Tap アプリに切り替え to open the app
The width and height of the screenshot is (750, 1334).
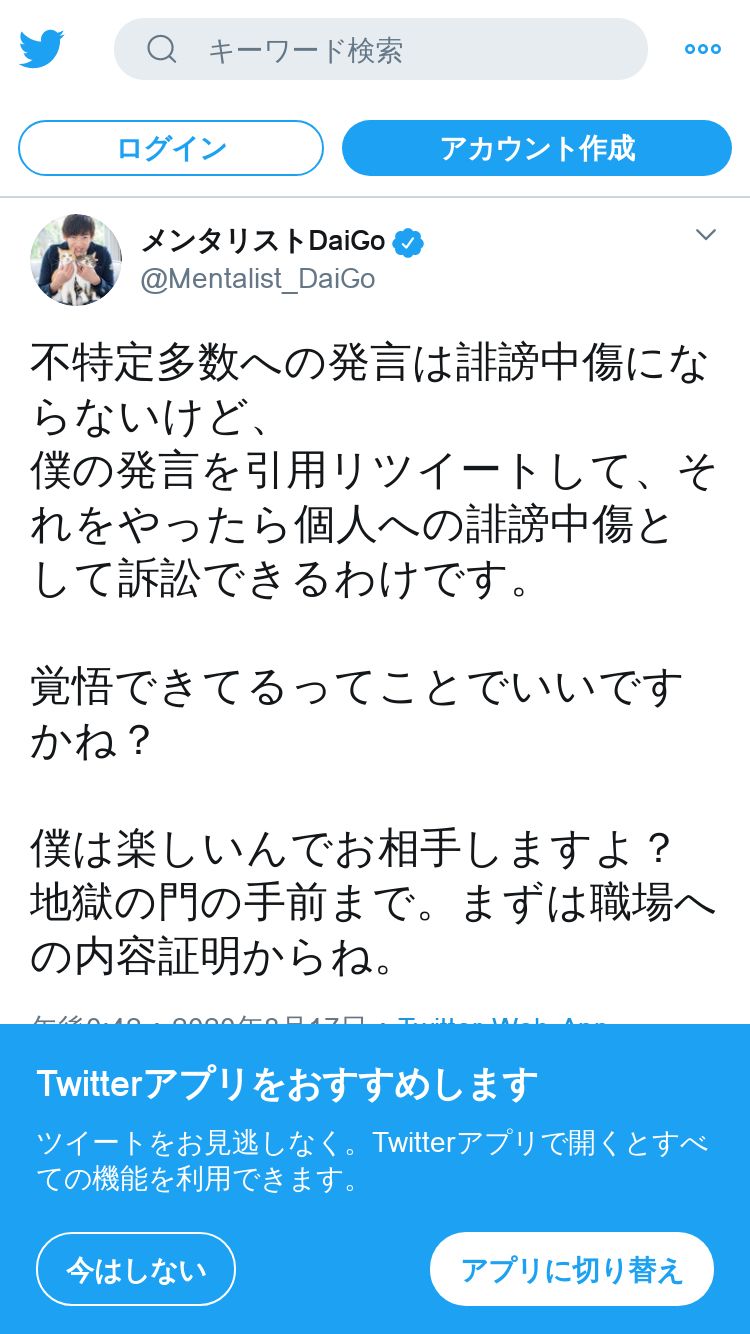click(x=572, y=1269)
